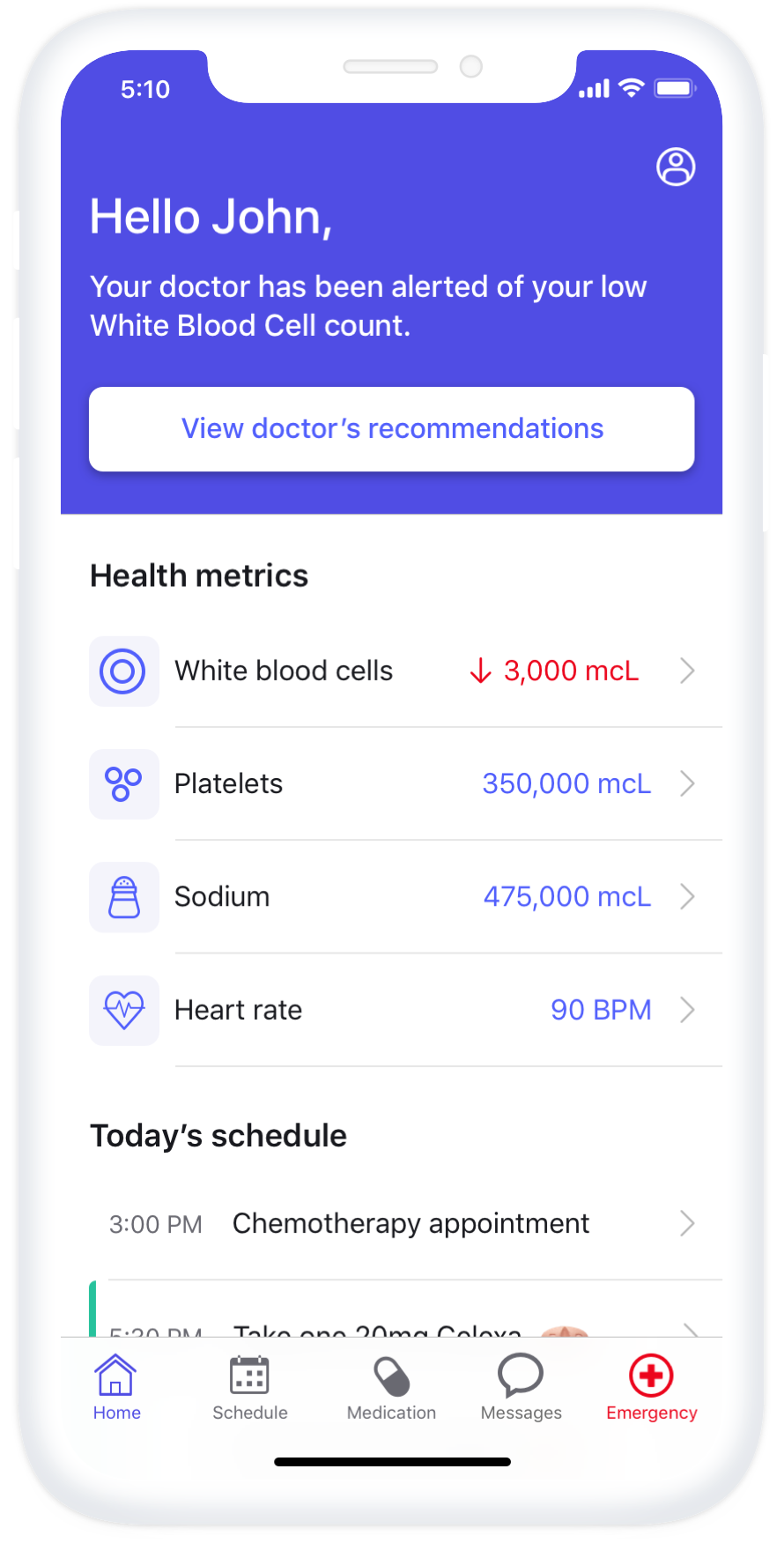Open the Sodium metric
The height and width of the screenshot is (1558, 784).
coord(392,896)
